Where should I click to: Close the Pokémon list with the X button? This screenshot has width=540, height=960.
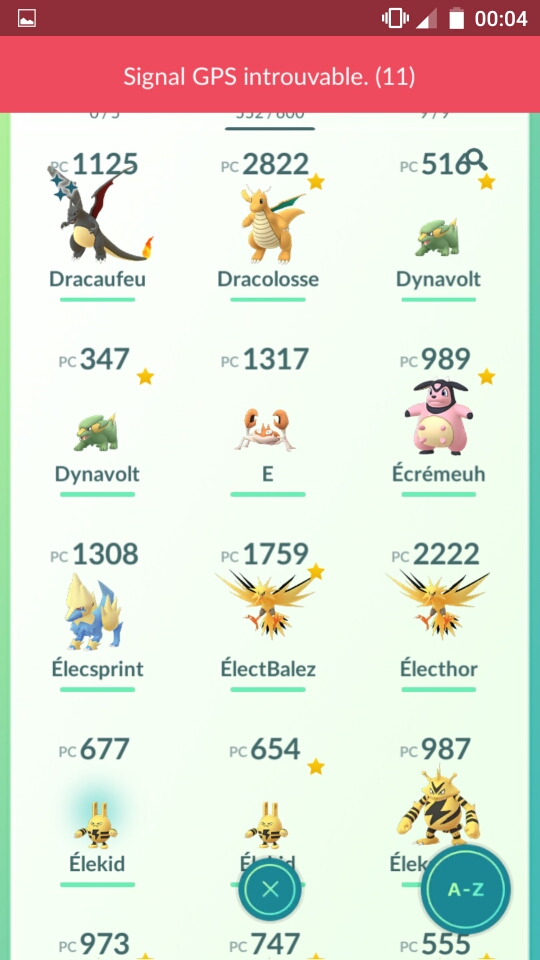(270, 889)
